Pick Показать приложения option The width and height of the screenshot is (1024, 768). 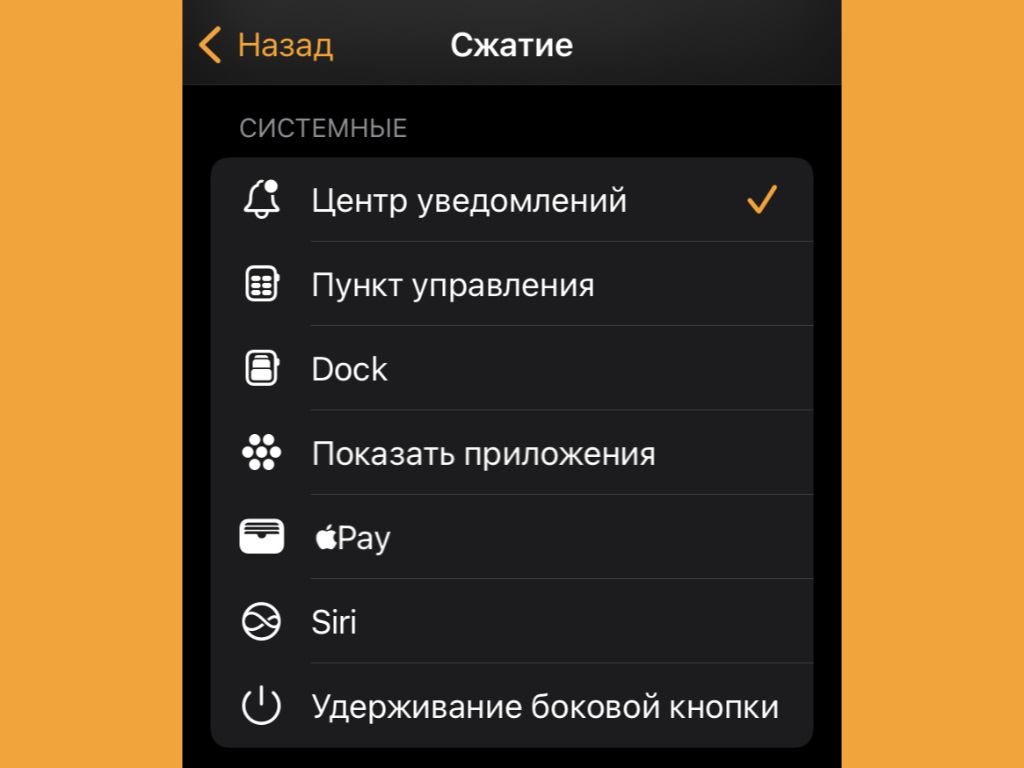coord(483,454)
